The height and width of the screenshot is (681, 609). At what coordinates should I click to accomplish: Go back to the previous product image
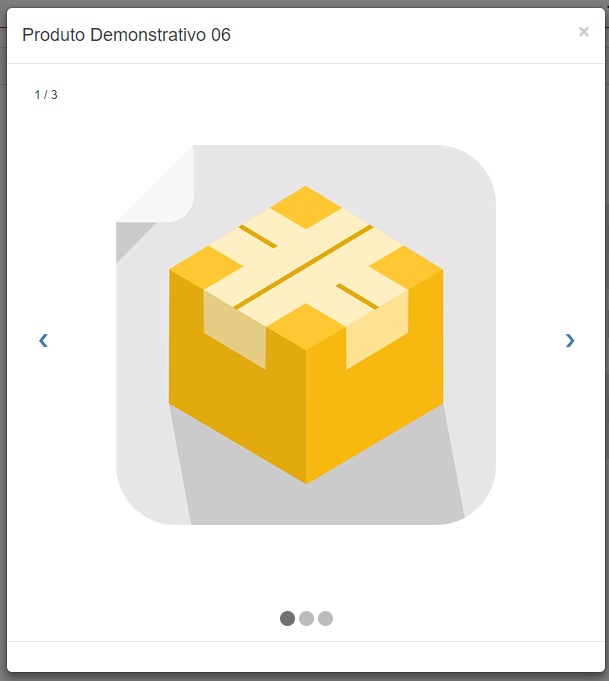[x=43, y=340]
